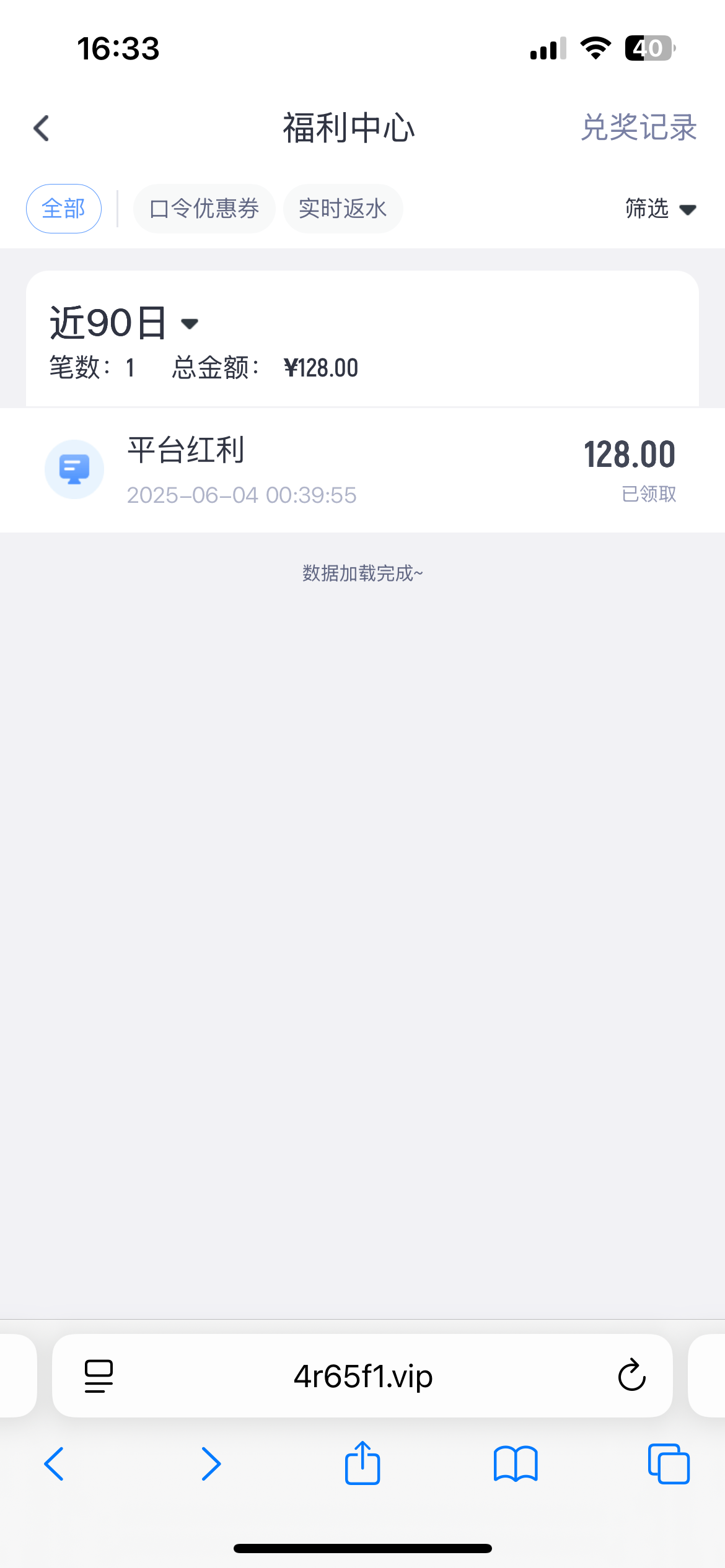Go back in Safari history

54,1464
